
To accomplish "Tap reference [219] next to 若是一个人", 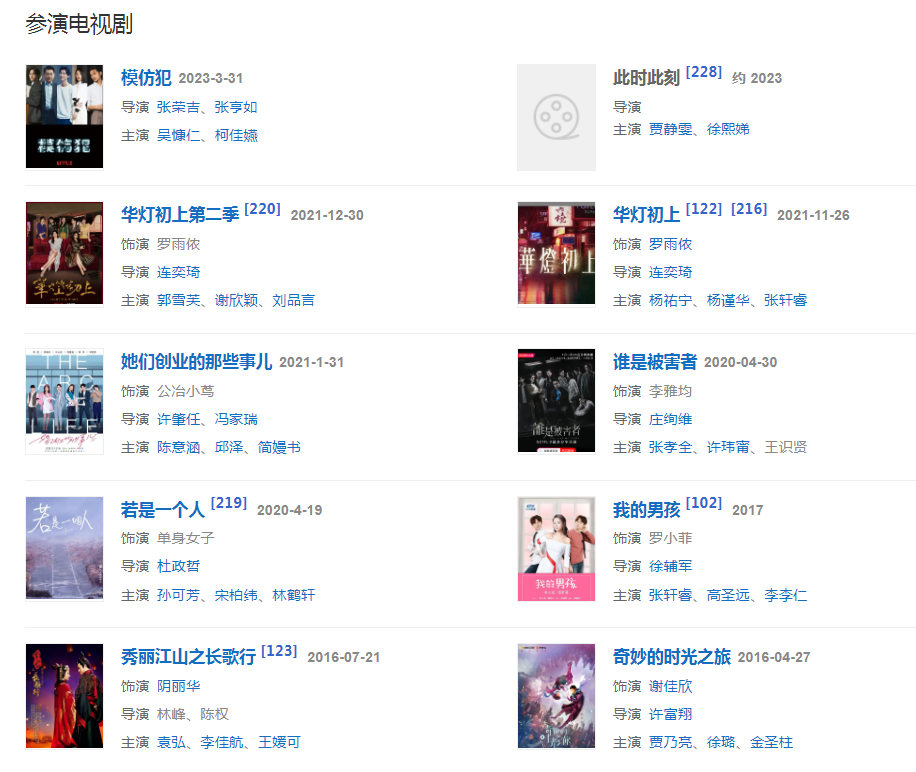I will (x=229, y=503).
